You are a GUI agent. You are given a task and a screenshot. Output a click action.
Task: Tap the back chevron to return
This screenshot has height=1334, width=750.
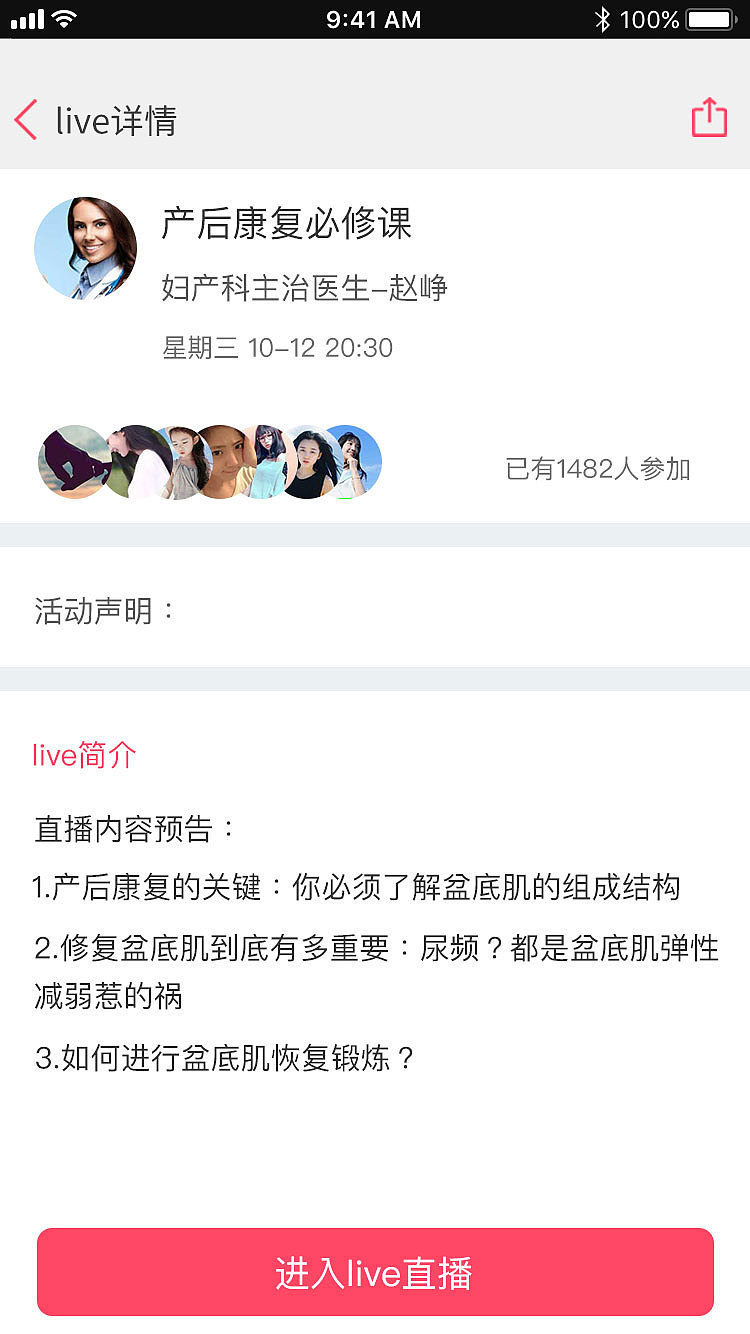point(25,119)
